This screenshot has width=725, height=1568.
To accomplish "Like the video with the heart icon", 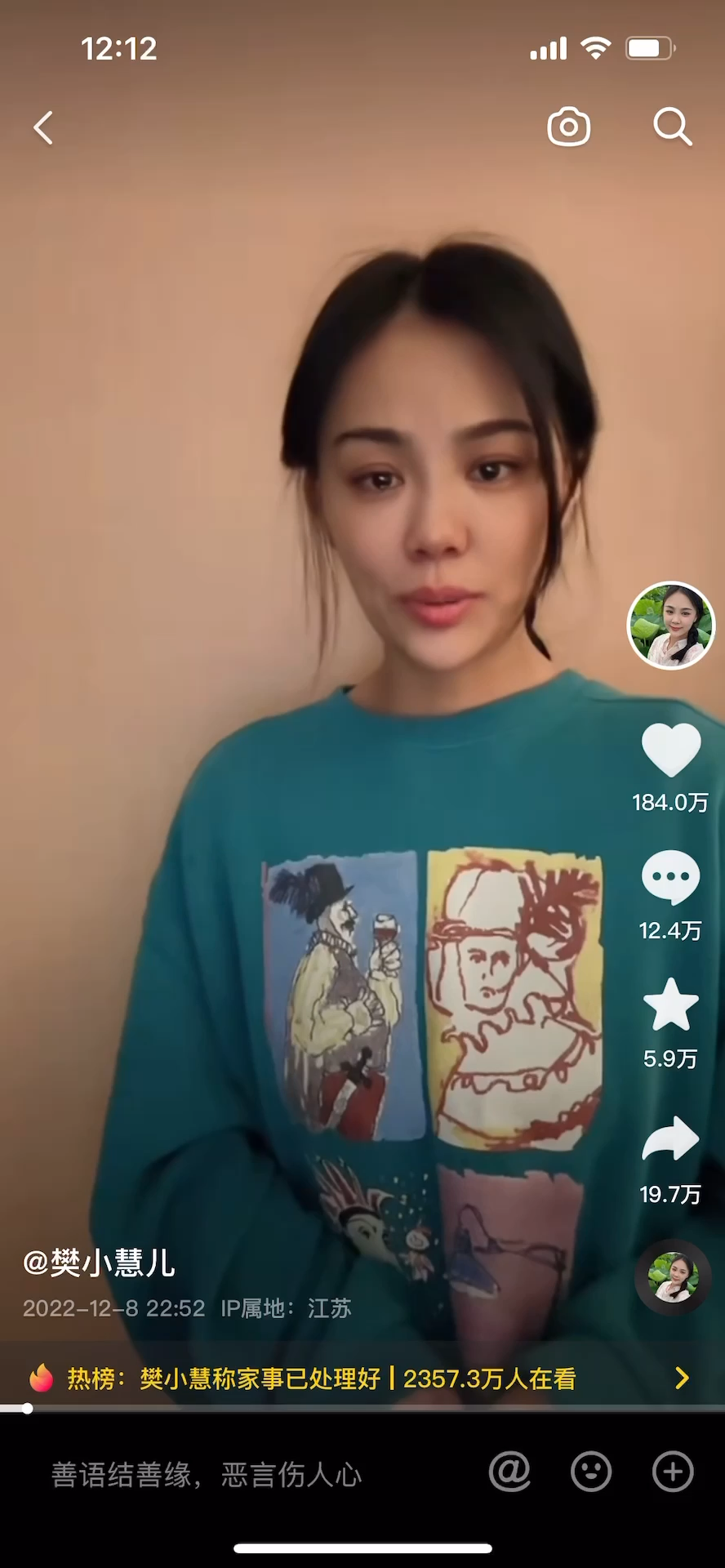I will 670,750.
